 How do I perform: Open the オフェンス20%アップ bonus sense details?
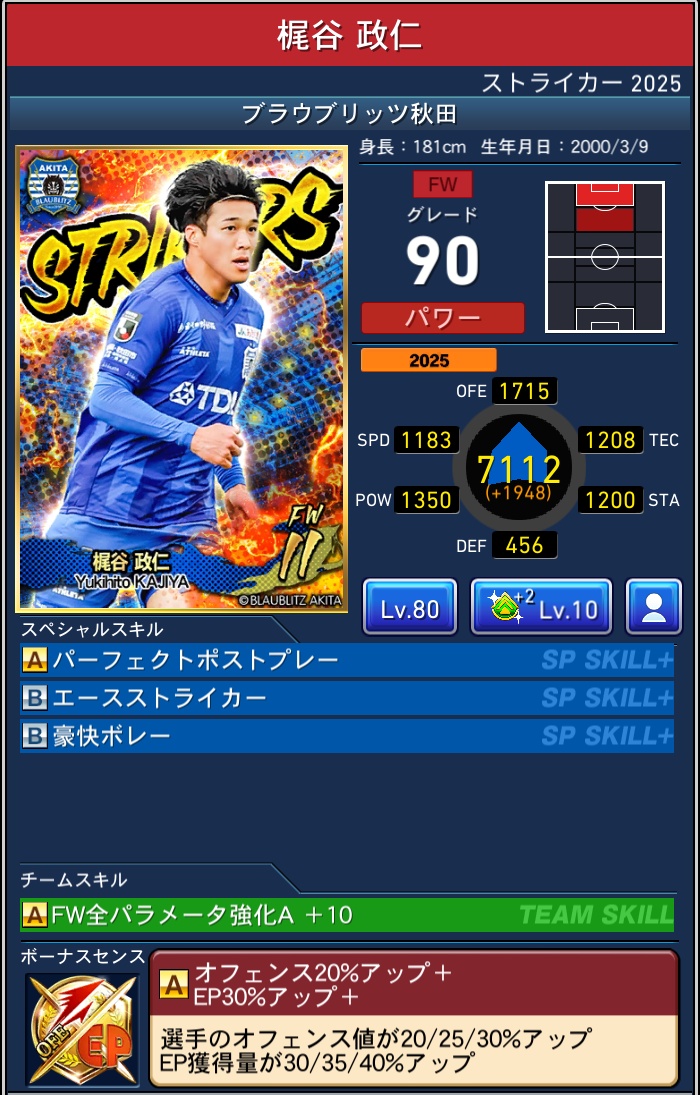[413, 1017]
